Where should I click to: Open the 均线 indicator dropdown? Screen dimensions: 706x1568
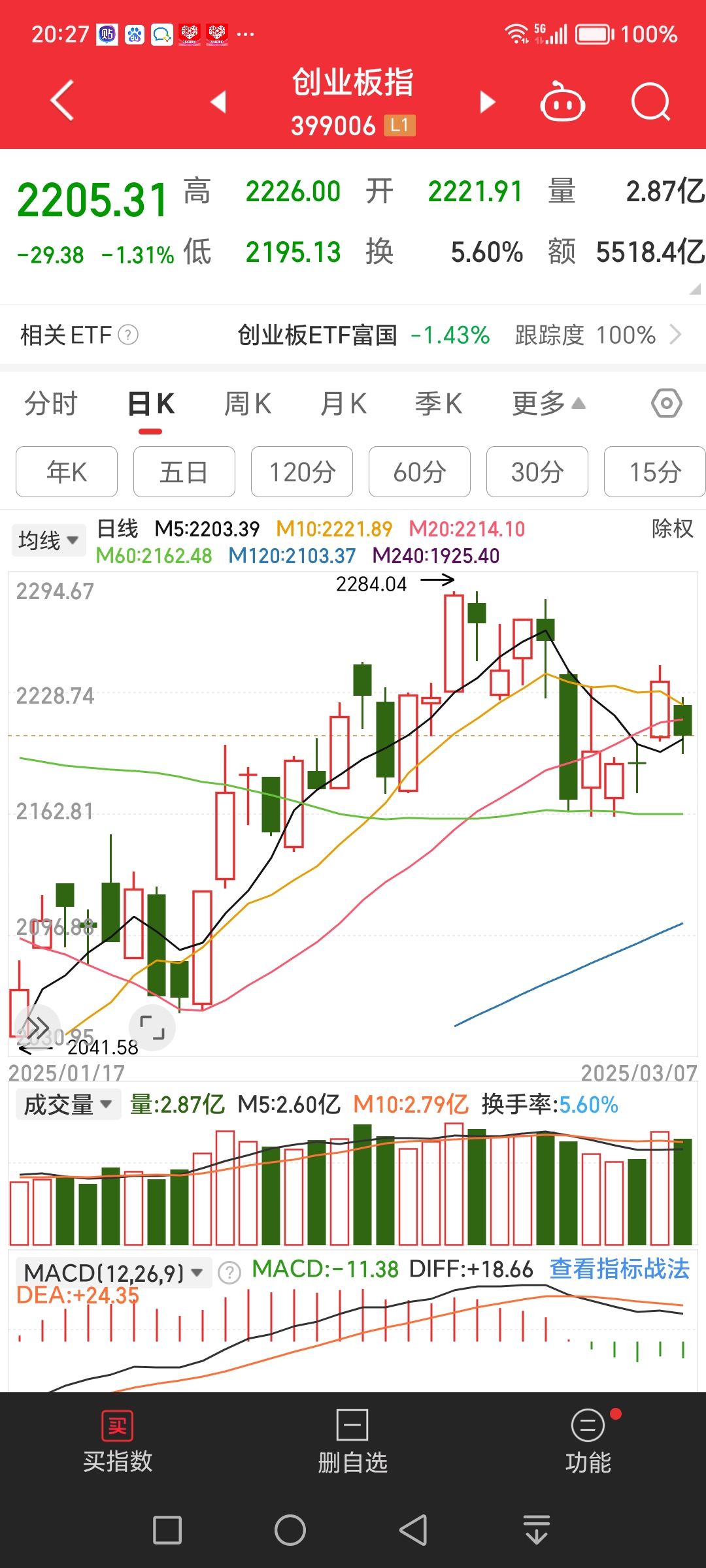pos(49,540)
